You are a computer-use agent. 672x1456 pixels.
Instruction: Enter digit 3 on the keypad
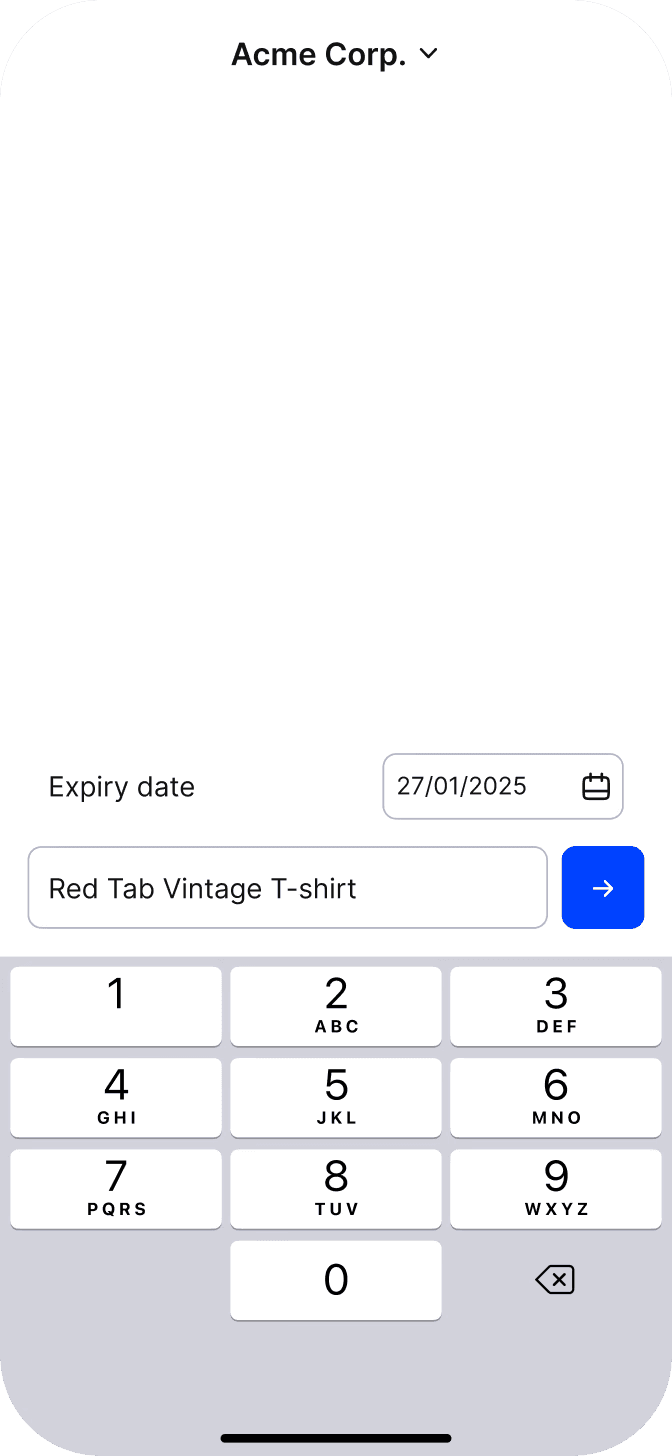click(x=556, y=1006)
